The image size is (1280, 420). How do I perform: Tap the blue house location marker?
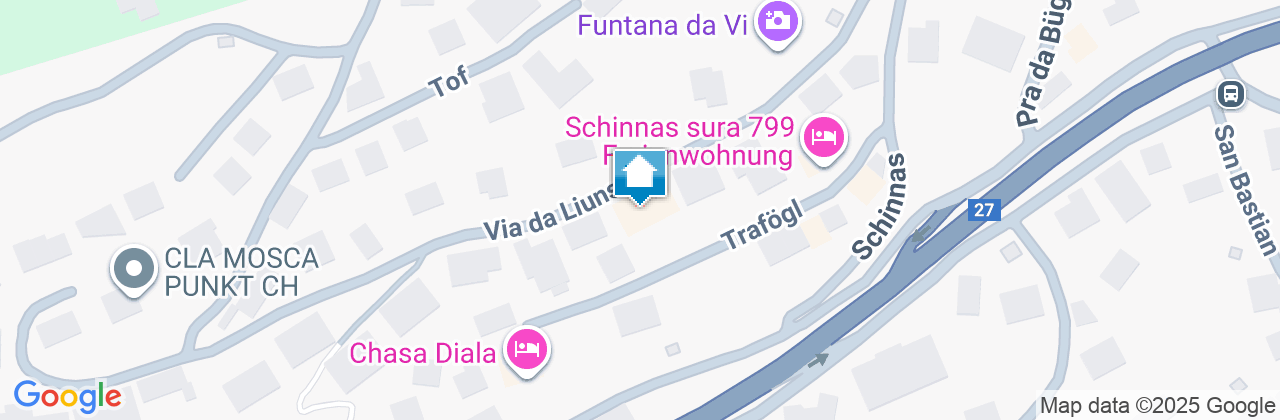[x=639, y=177]
